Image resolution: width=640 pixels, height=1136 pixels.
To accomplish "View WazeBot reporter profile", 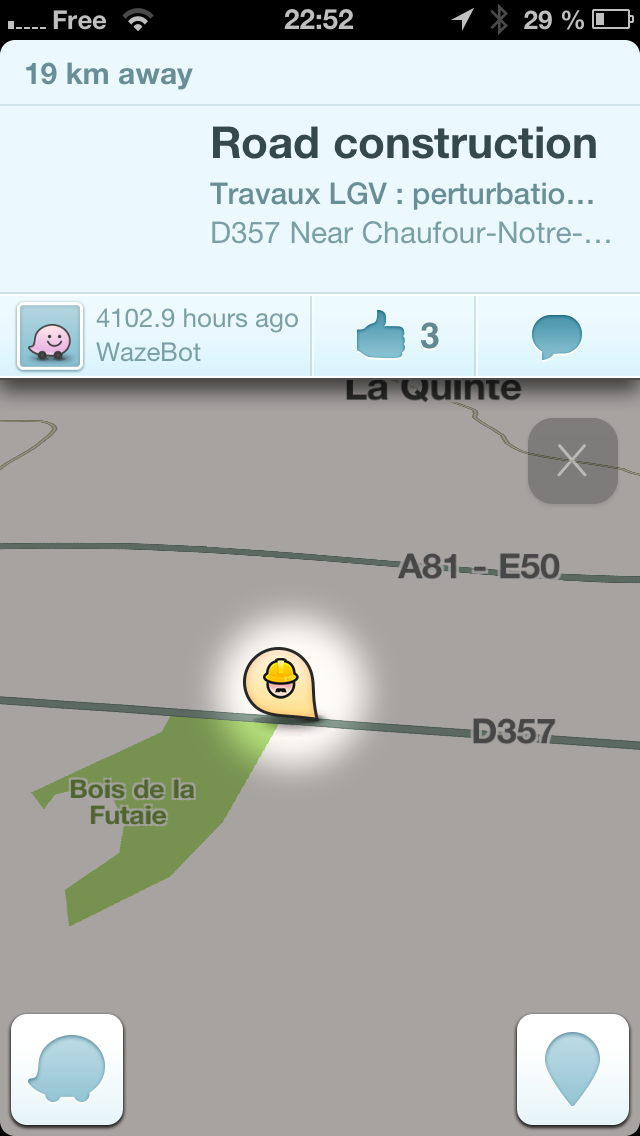I will coord(50,337).
